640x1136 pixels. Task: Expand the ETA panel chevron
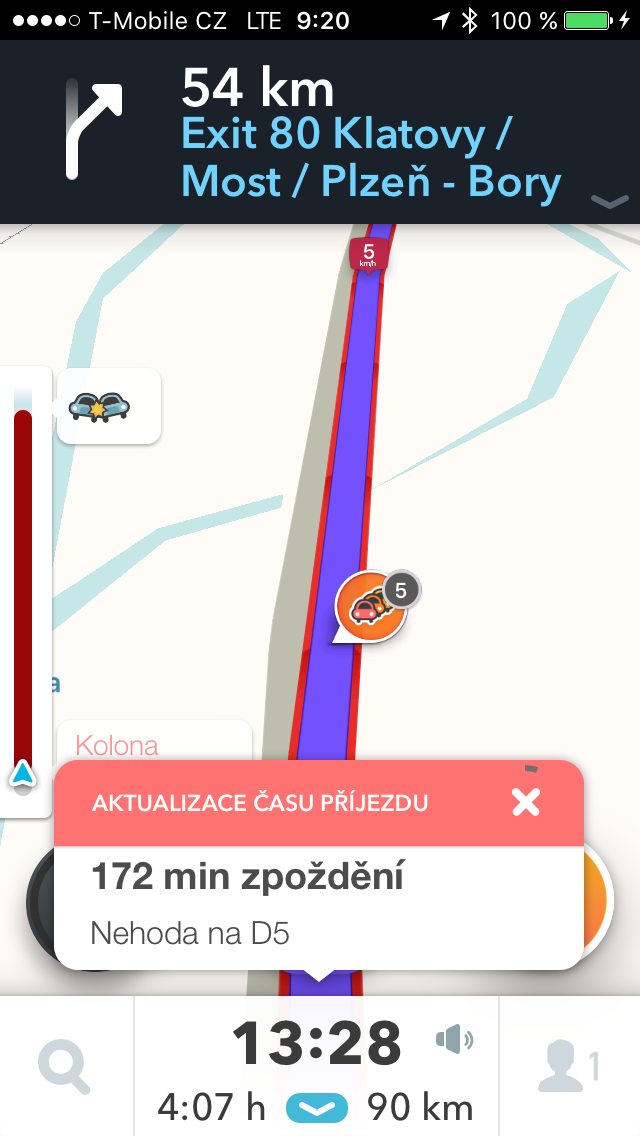tap(317, 1108)
